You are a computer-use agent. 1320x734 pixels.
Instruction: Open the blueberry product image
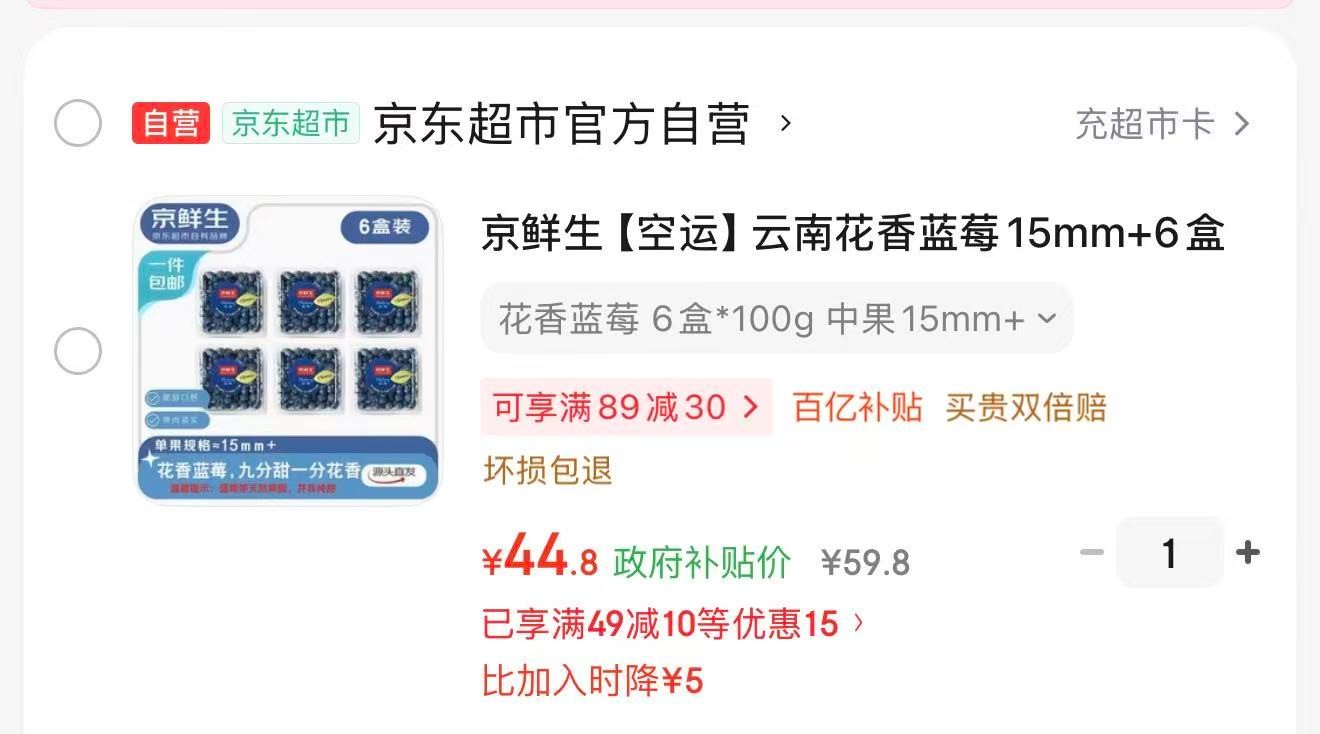(288, 351)
